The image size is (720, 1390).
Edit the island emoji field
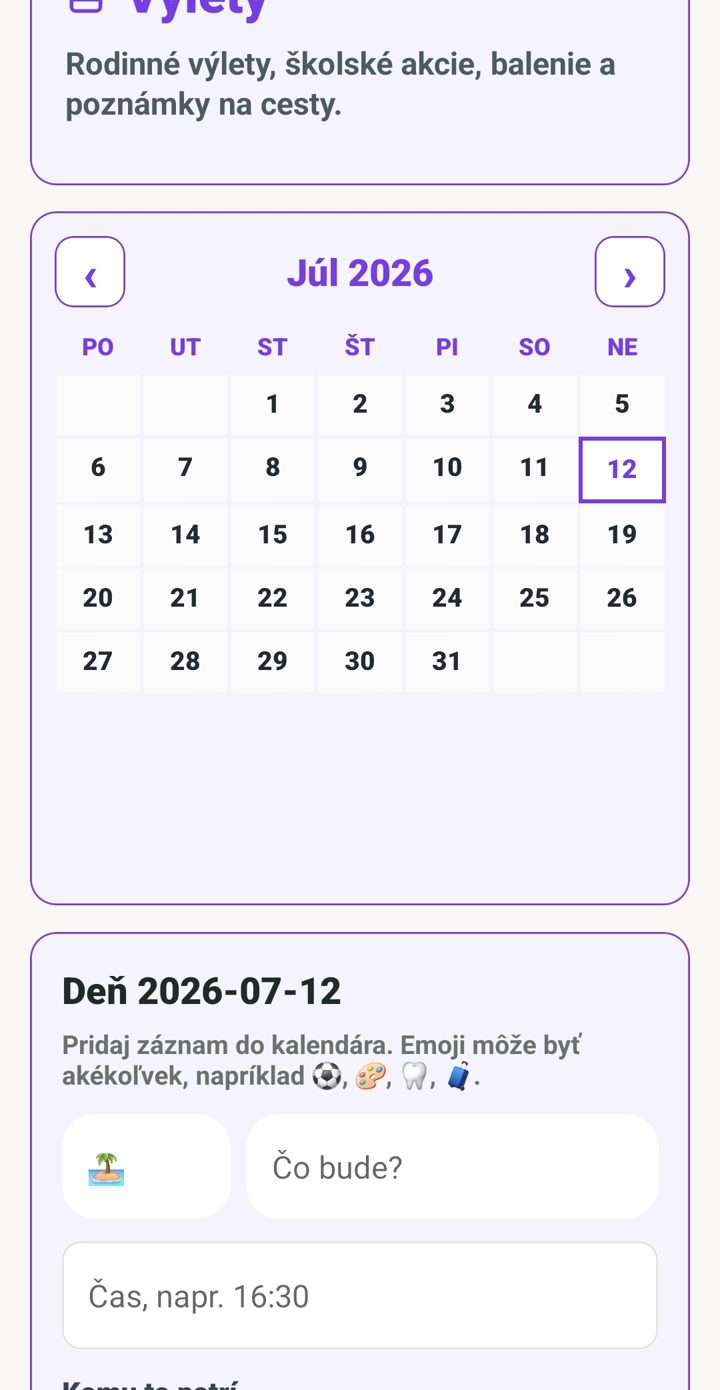click(x=146, y=1167)
